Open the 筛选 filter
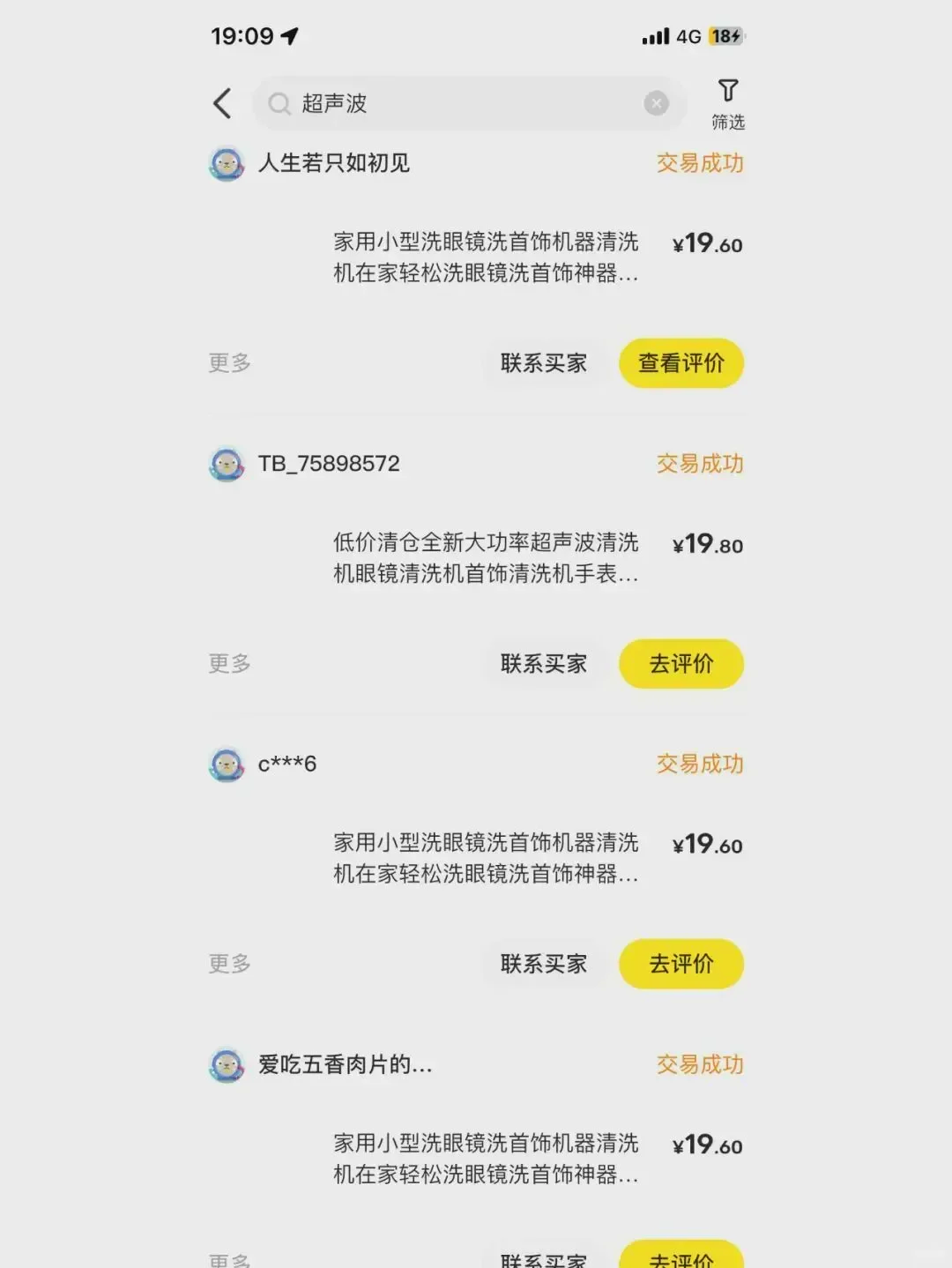The width and height of the screenshot is (952, 1268). [x=727, y=103]
